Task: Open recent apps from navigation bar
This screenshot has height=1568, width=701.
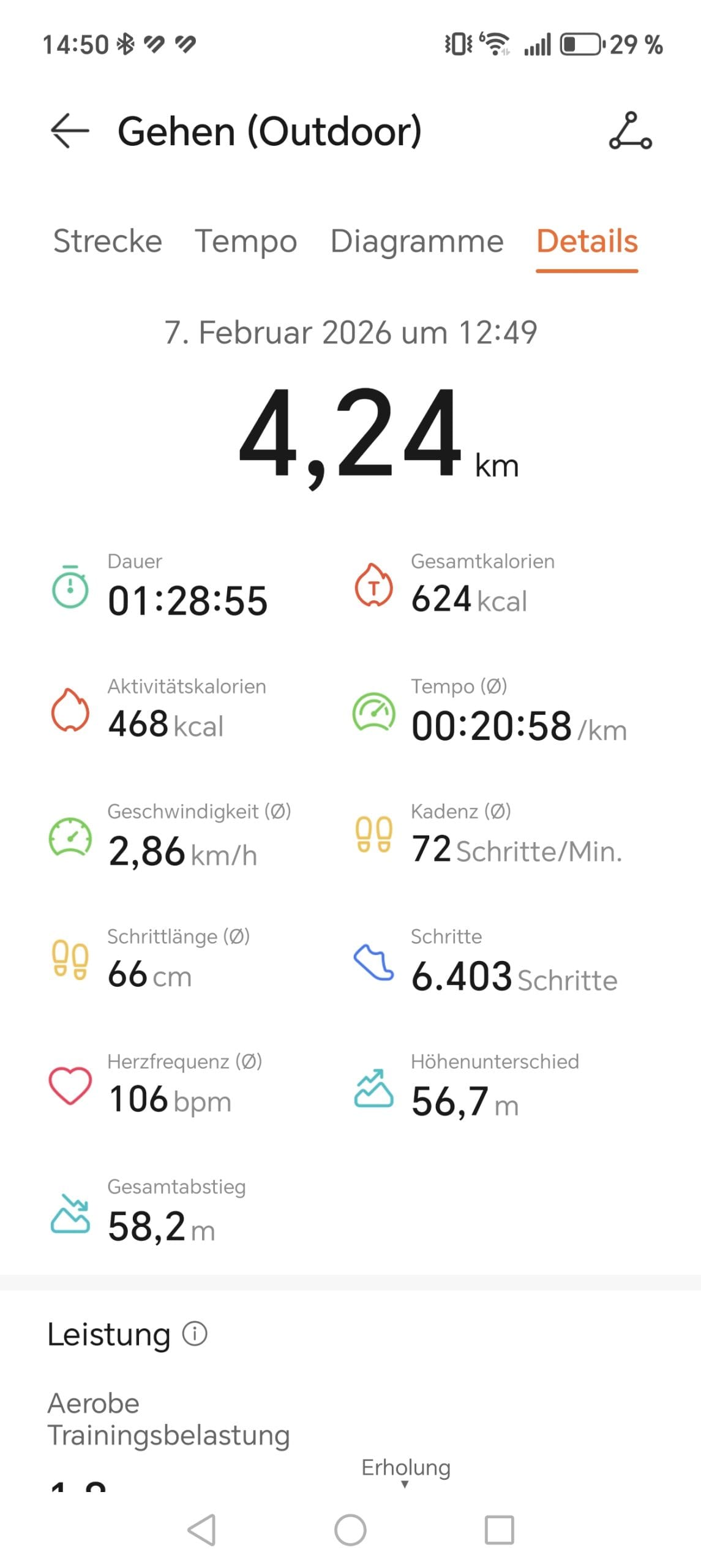Action: 499,1529
